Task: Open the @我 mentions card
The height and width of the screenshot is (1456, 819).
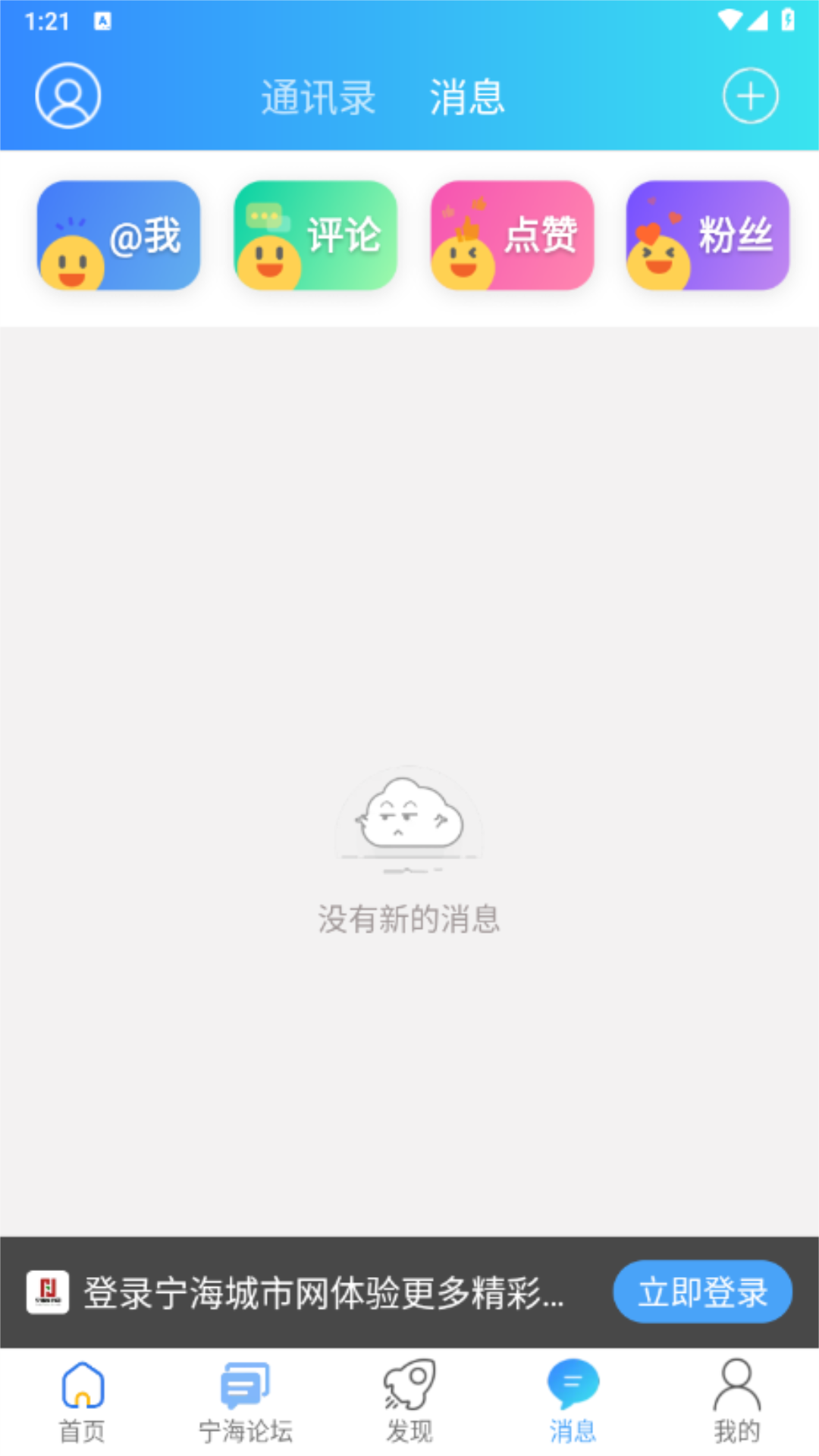Action: point(119,235)
